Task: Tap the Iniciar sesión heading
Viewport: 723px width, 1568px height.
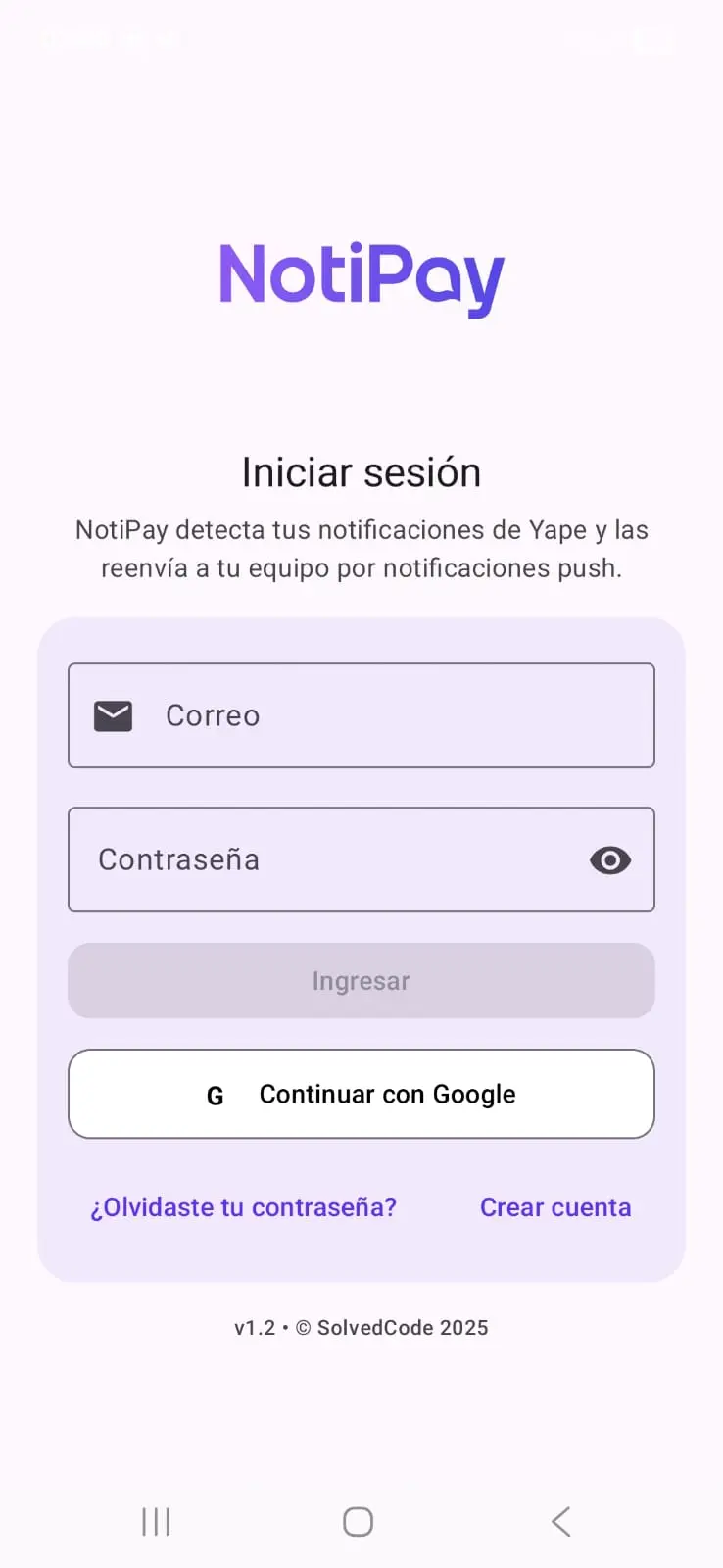Action: [361, 471]
